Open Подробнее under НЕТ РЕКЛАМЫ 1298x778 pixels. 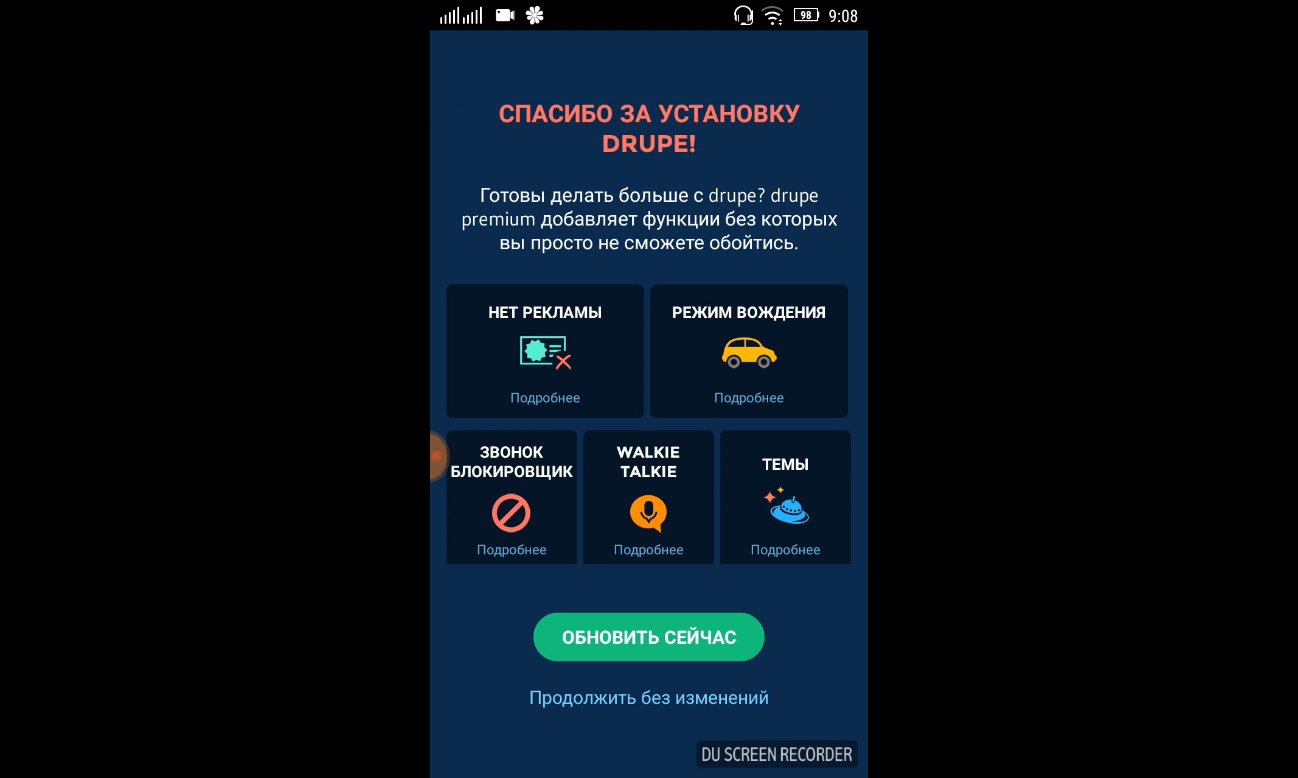tap(545, 398)
